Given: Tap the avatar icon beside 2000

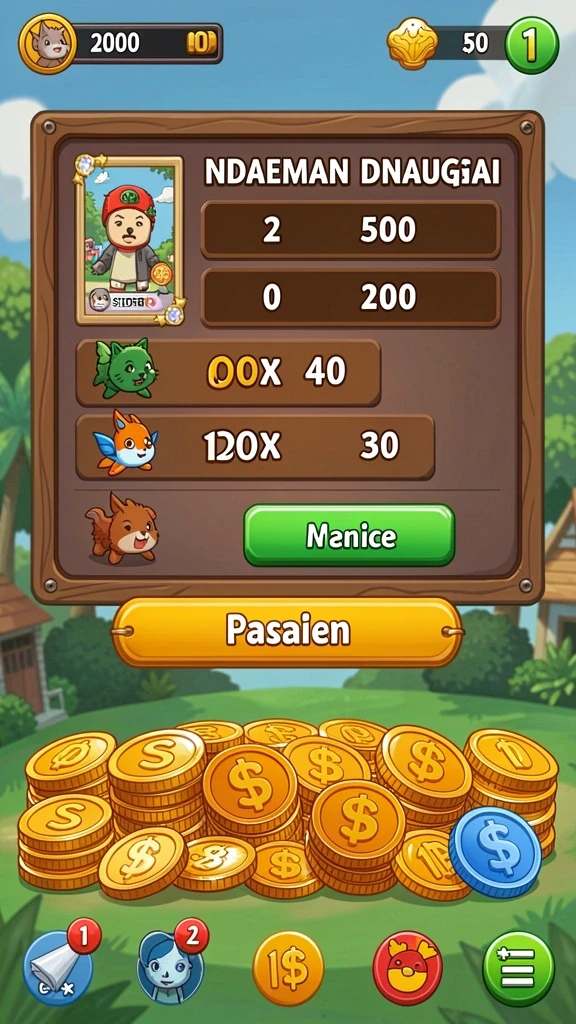Looking at the screenshot, I should pyautogui.click(x=47, y=43).
